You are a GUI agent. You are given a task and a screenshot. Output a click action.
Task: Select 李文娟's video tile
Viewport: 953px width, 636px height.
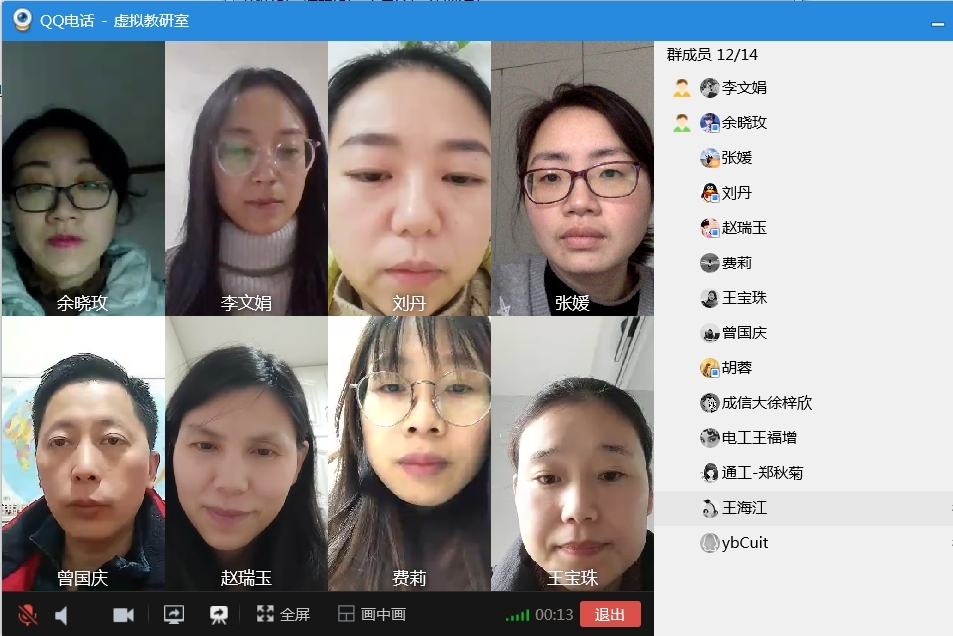(246, 178)
